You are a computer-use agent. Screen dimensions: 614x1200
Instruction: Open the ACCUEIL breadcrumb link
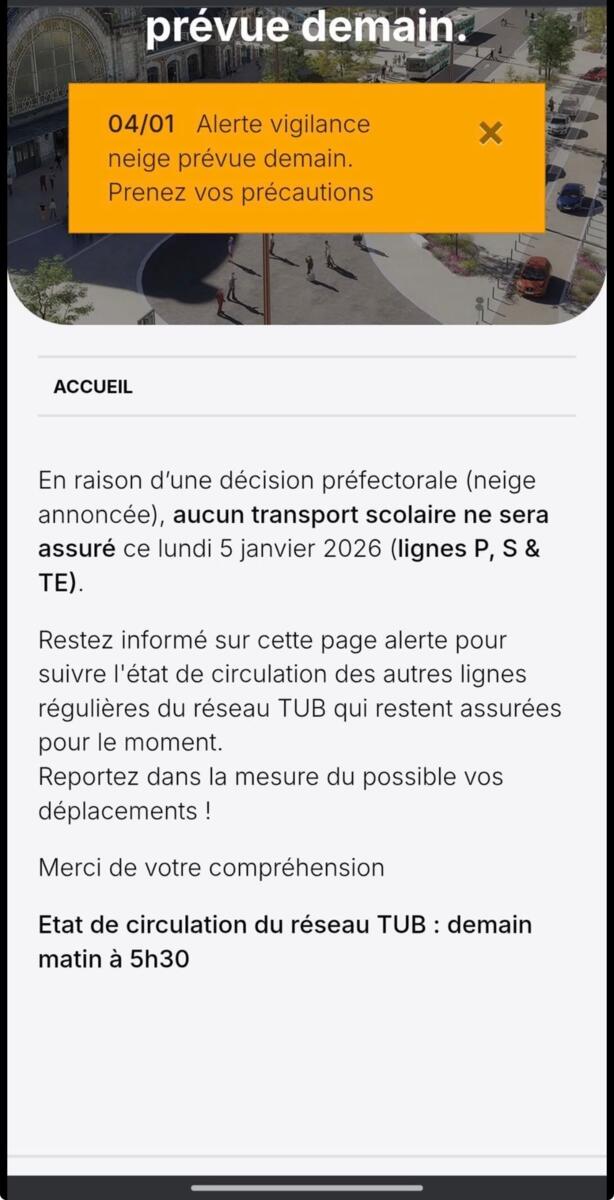(93, 388)
